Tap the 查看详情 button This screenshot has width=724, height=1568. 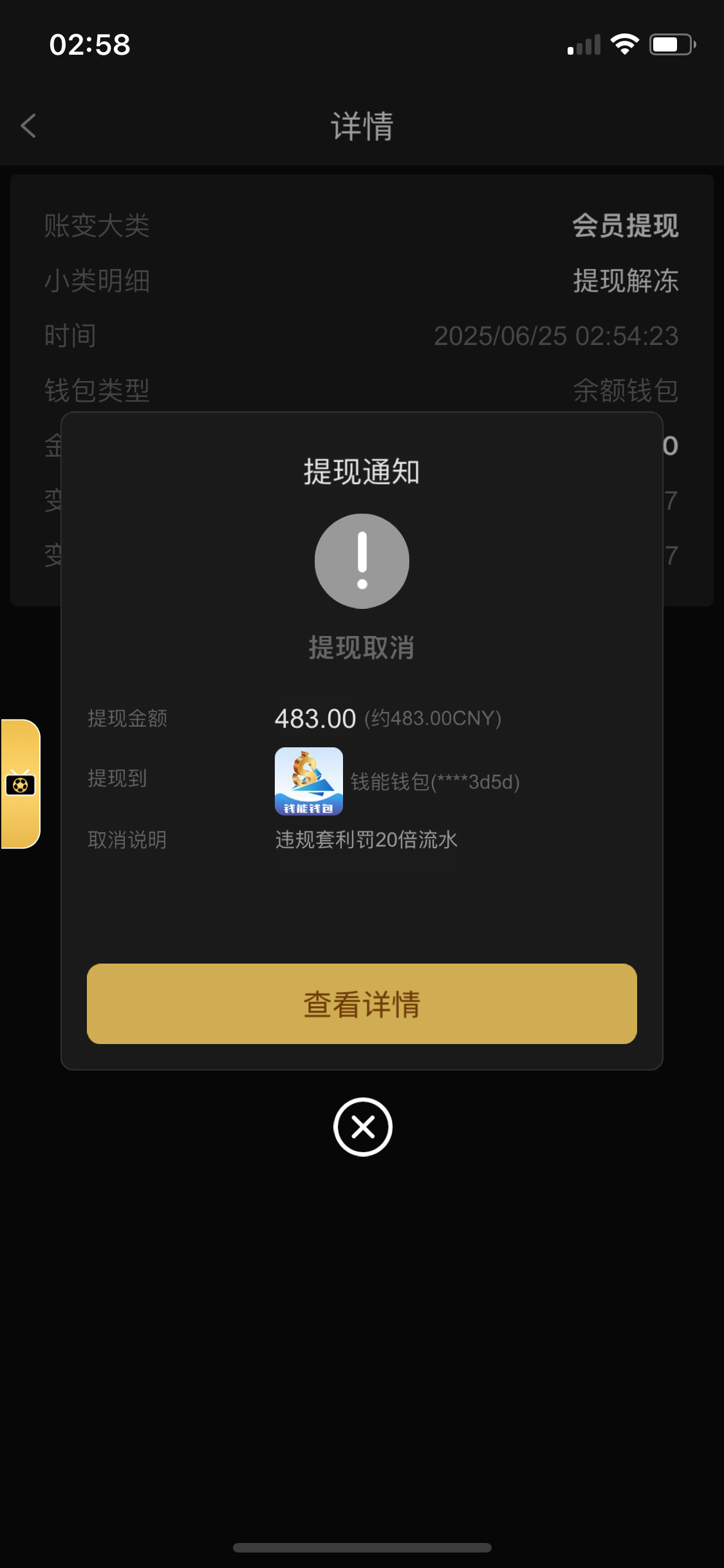(x=362, y=1003)
